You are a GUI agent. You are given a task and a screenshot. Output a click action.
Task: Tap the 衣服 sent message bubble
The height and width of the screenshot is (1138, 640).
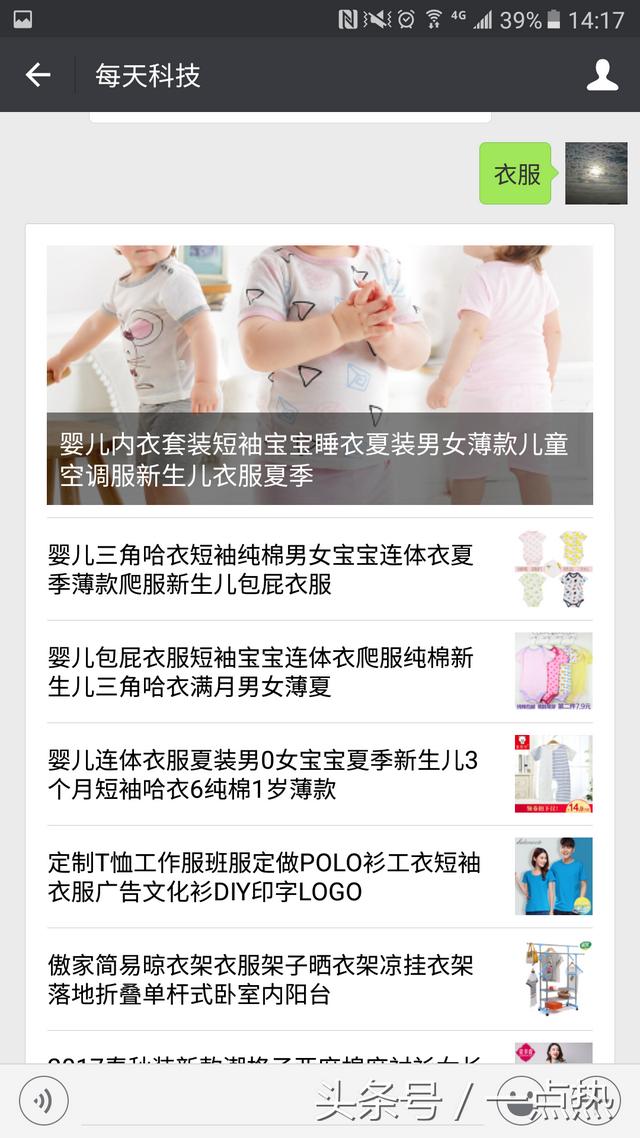pyautogui.click(x=518, y=173)
